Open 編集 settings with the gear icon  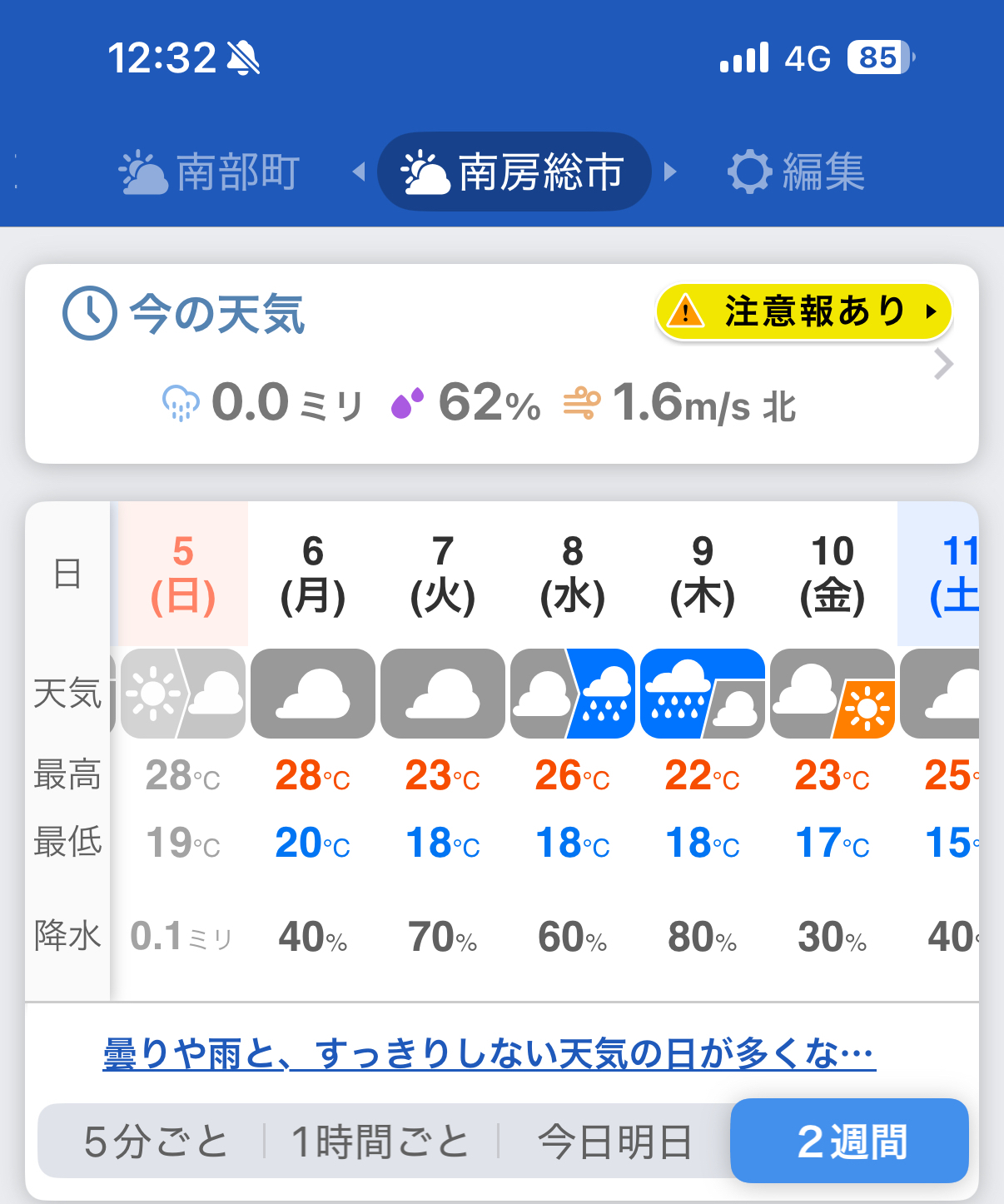click(796, 172)
